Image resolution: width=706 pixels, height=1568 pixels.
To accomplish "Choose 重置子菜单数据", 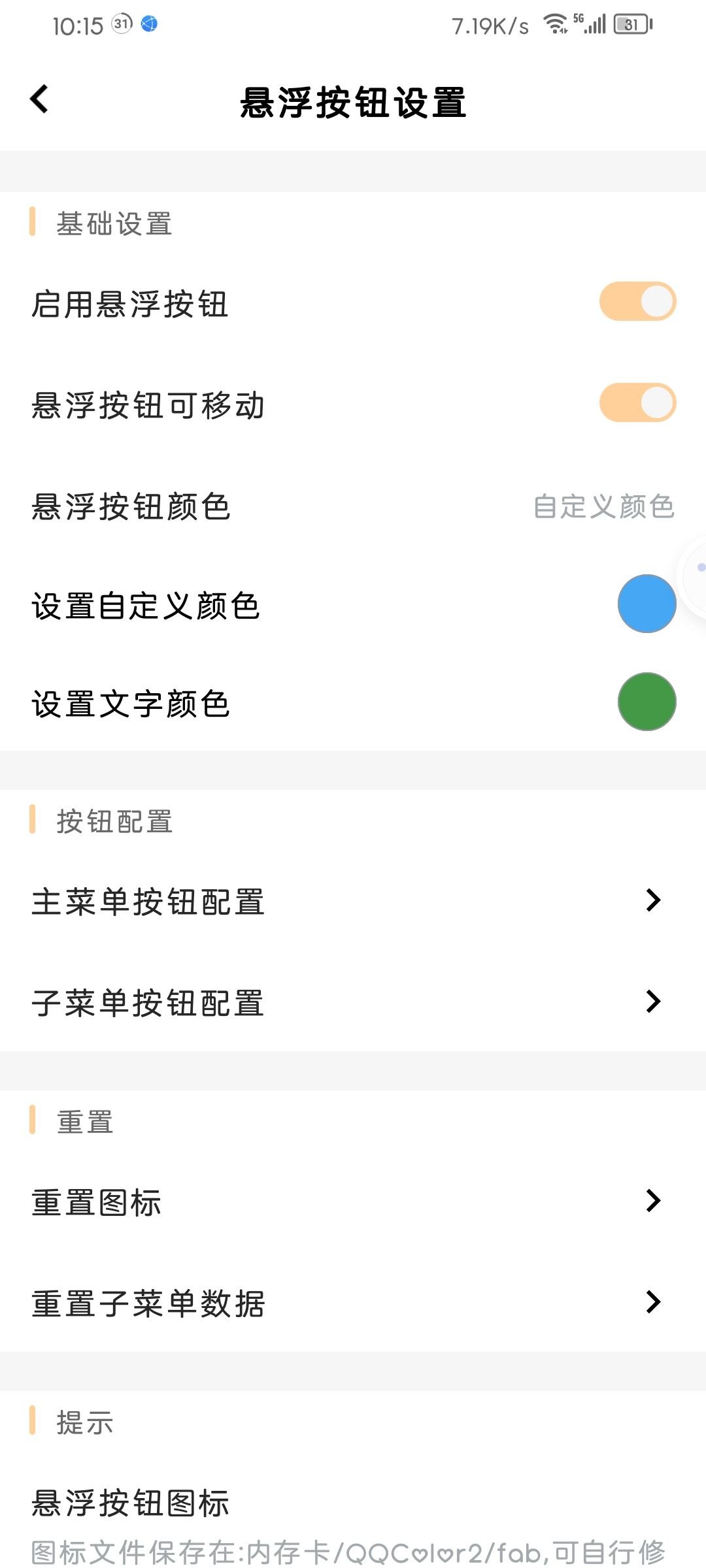I will (353, 1303).
